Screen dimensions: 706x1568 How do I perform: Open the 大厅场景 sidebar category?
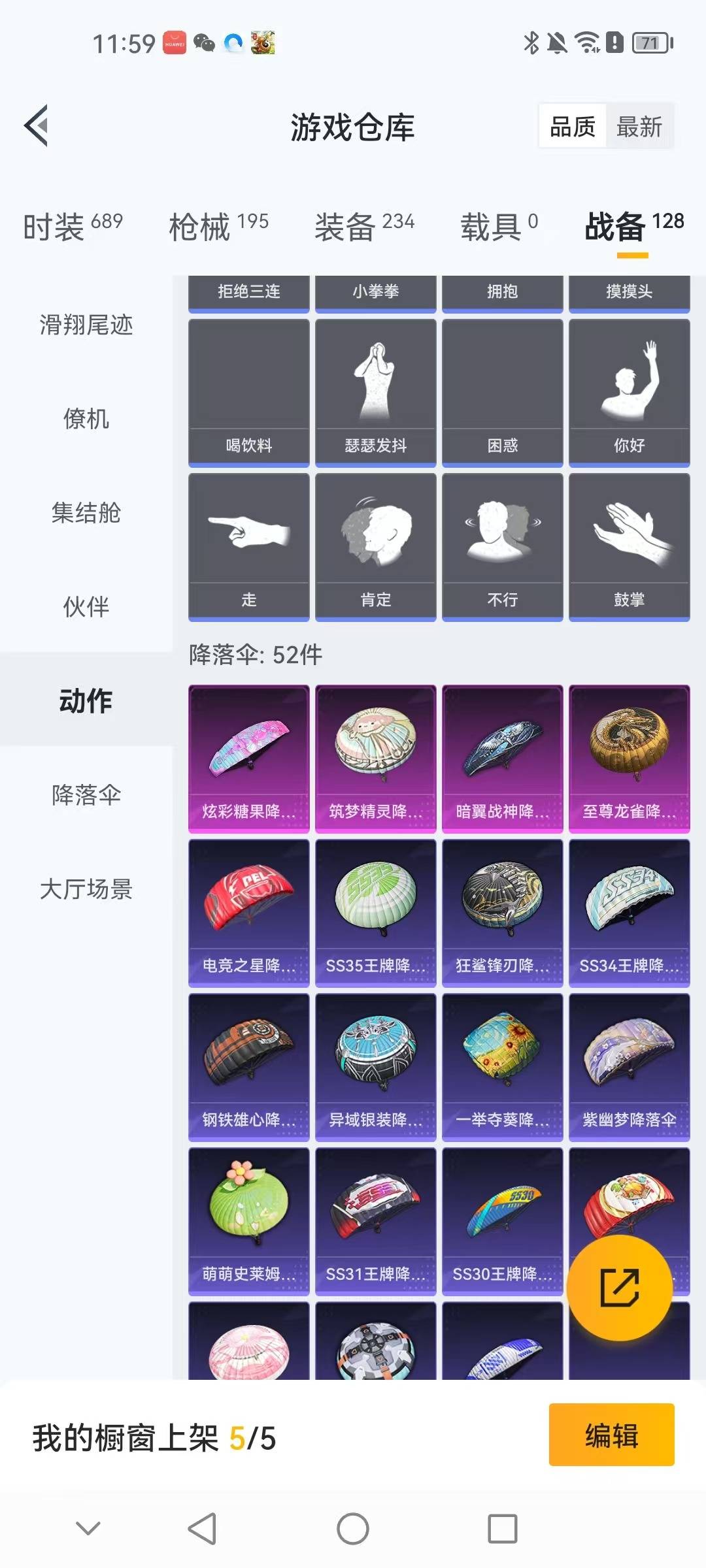[x=85, y=890]
